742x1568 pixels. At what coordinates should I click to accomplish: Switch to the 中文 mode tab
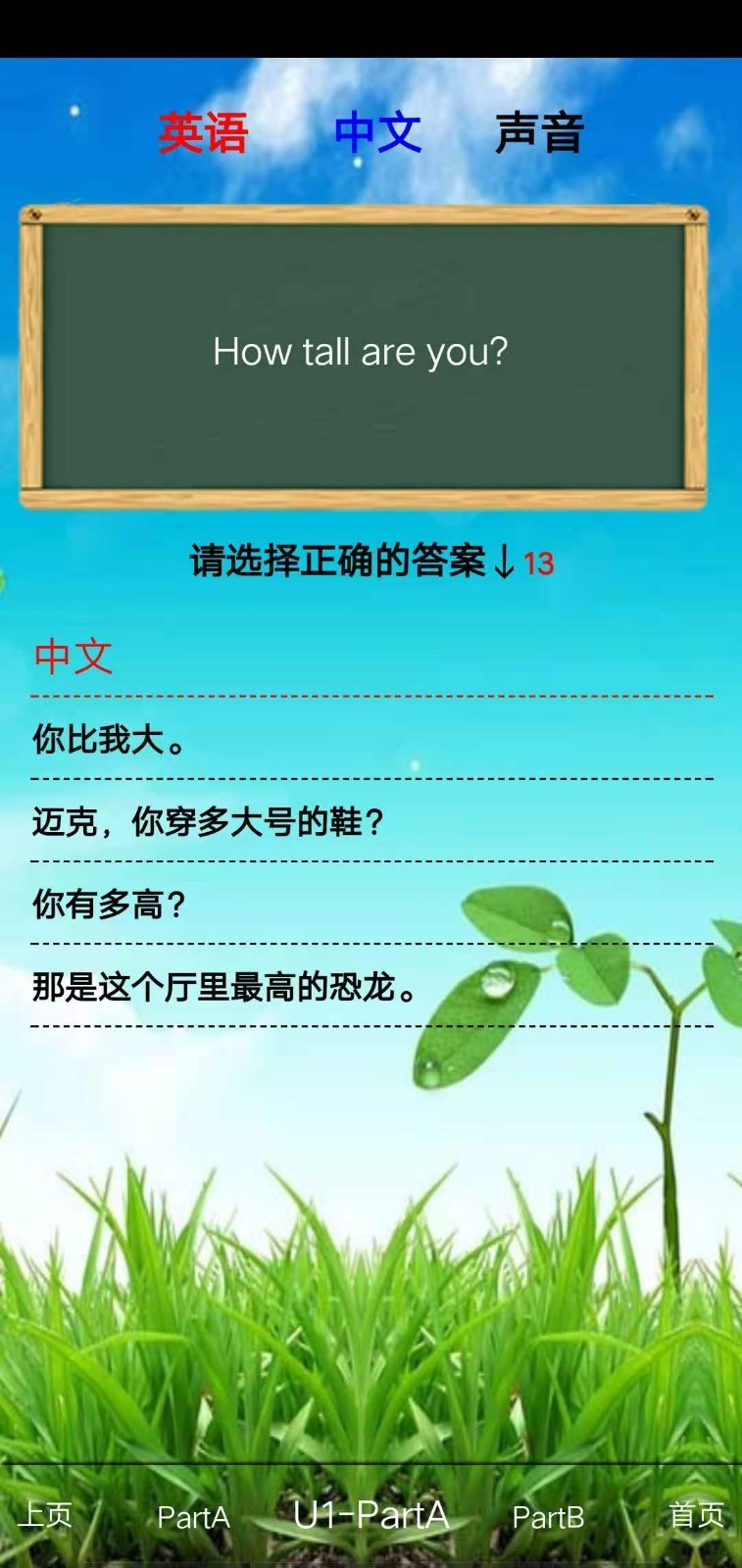(x=377, y=132)
